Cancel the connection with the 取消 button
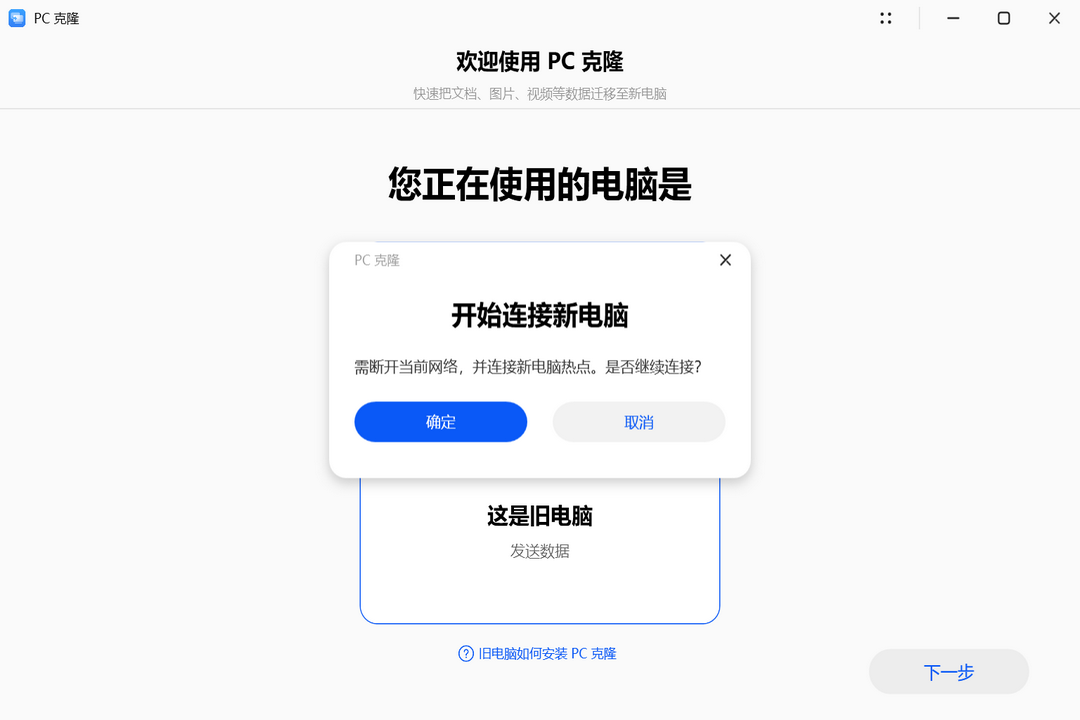Screen dimensions: 1080x720 638,422
